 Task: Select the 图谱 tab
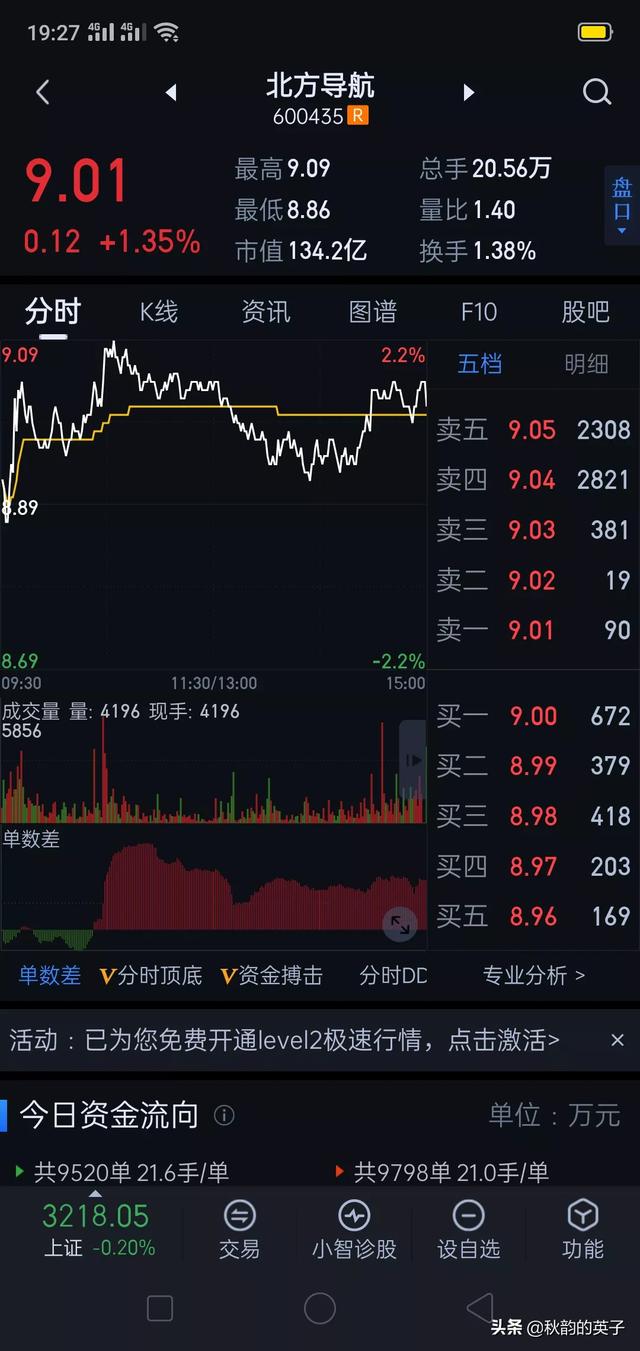[x=373, y=312]
